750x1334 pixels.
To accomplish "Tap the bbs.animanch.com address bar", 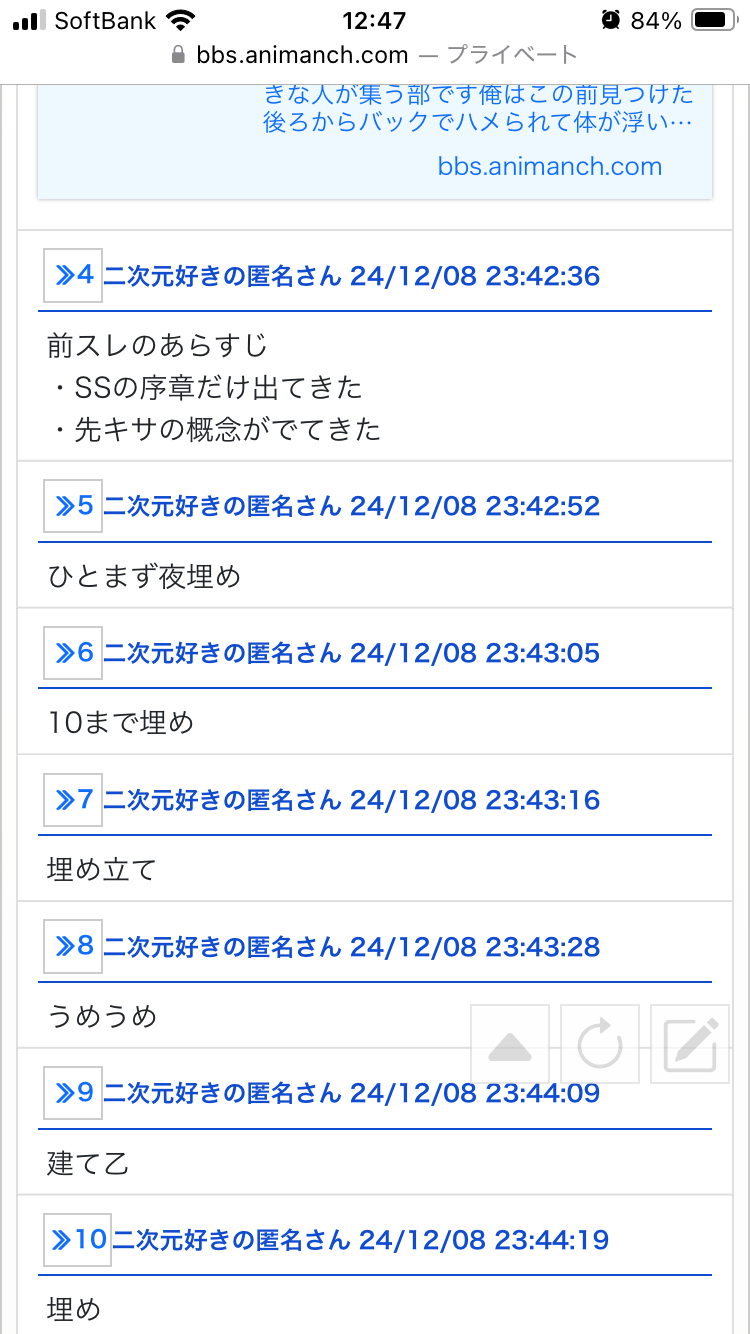I will [x=375, y=55].
